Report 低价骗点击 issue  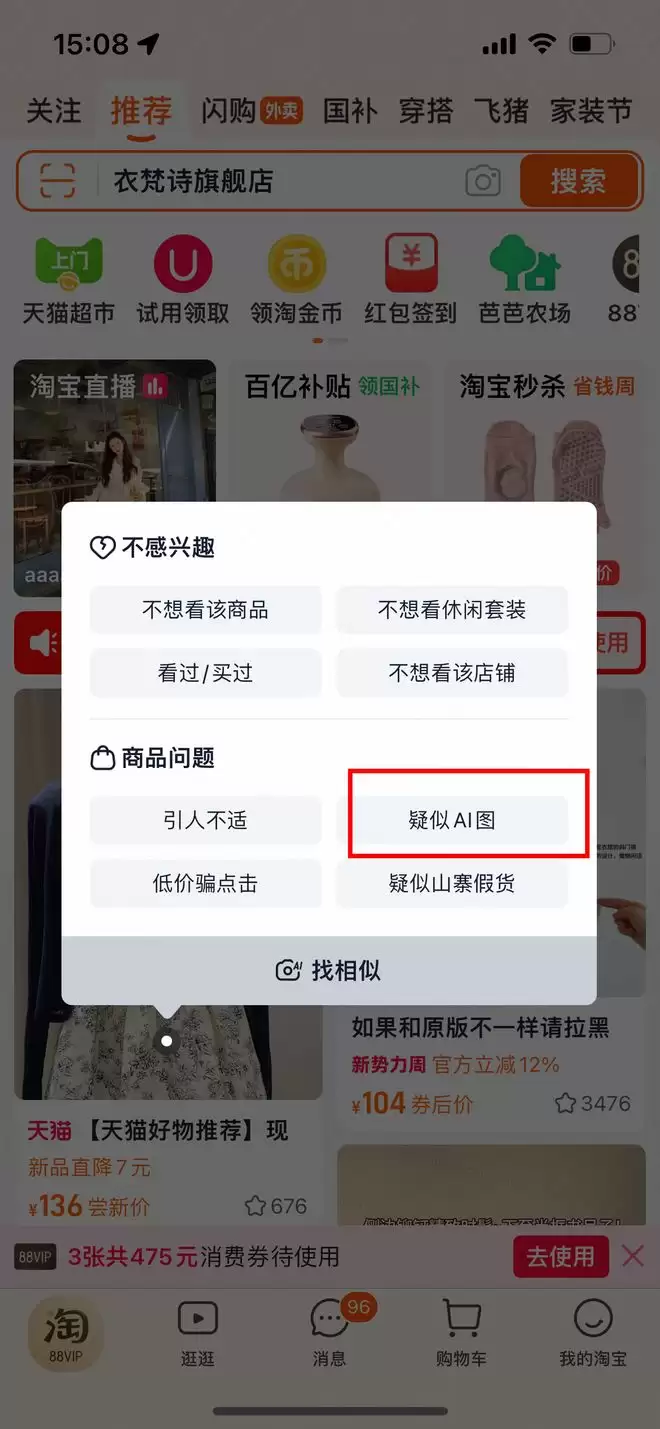(x=205, y=884)
